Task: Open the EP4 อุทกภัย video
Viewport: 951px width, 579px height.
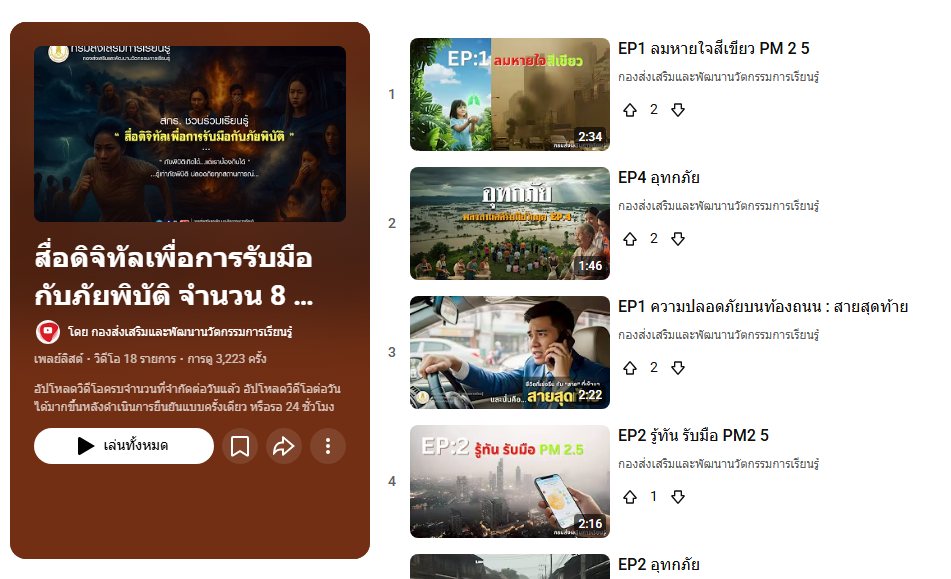Action: pos(509,223)
